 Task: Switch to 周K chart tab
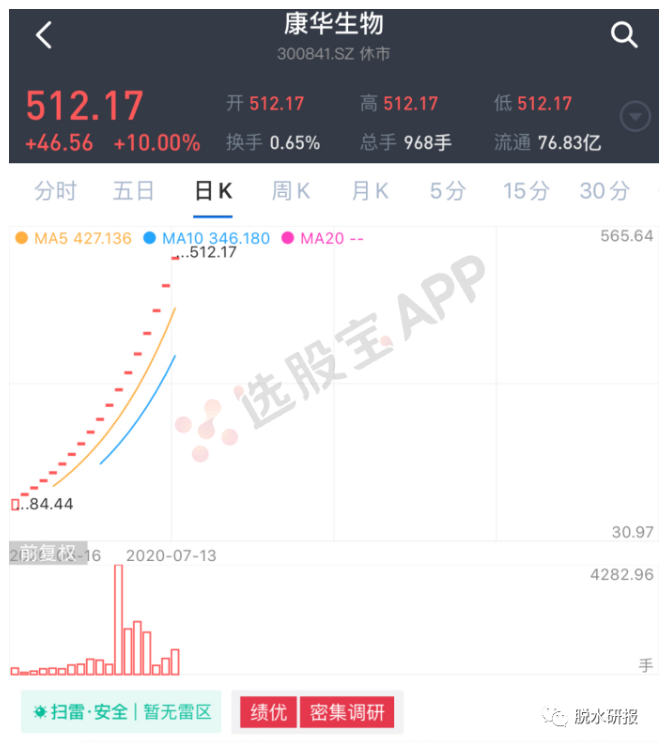coord(291,190)
